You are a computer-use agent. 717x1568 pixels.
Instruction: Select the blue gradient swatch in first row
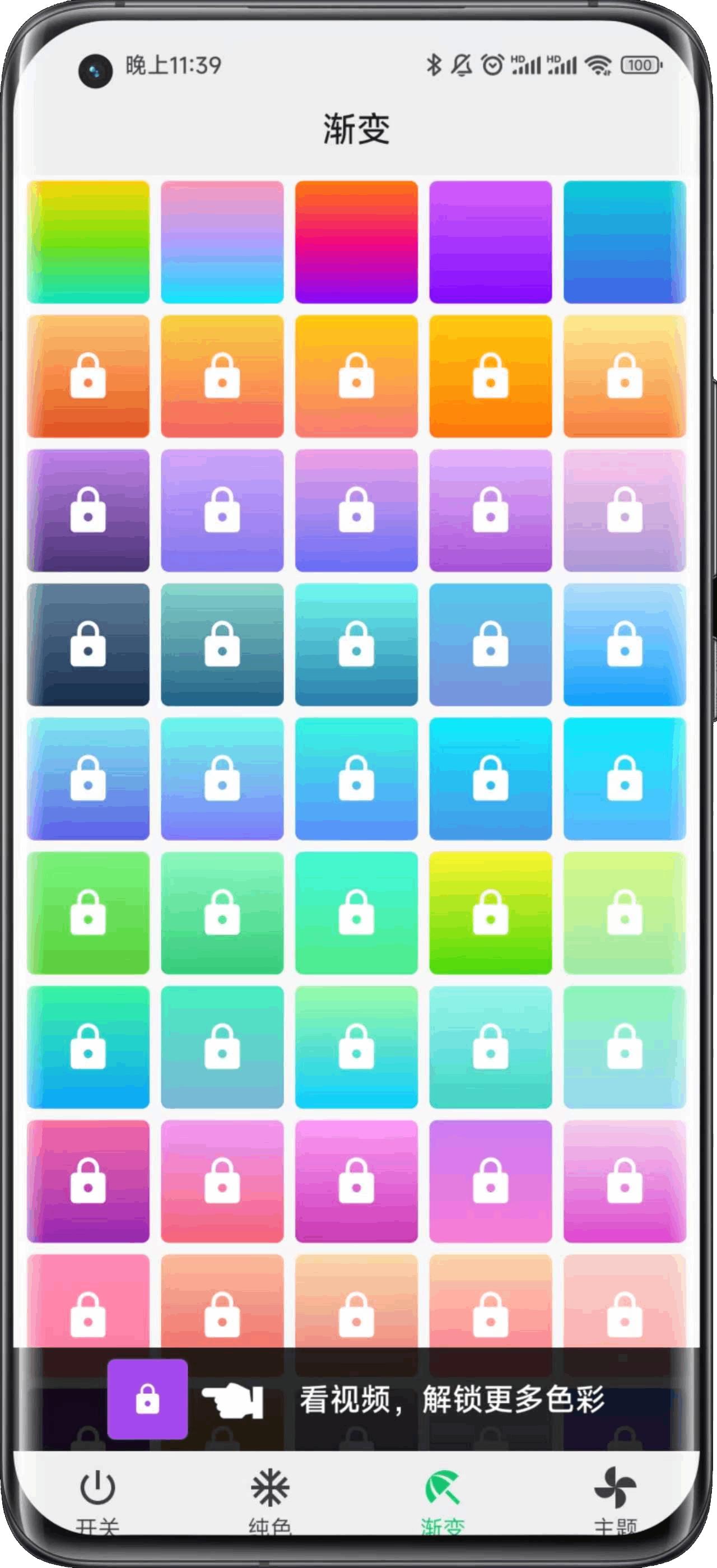[626, 240]
